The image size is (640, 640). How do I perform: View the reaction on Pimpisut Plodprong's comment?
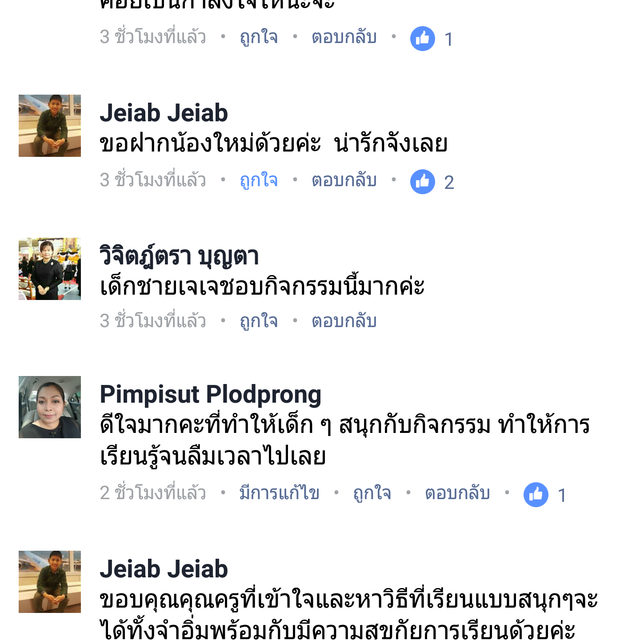point(545,494)
